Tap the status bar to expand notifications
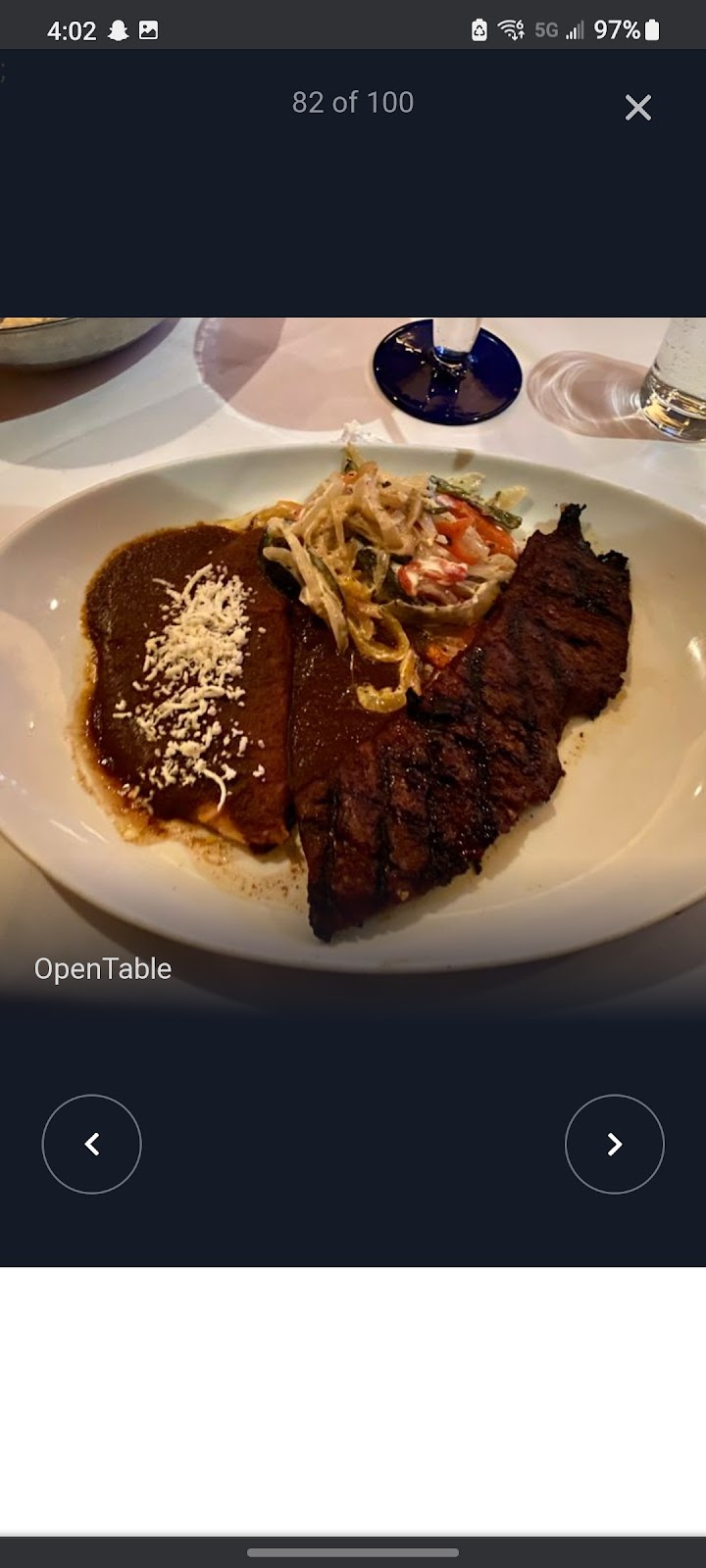Viewport: 706px width, 1568px height. click(x=294, y=24)
